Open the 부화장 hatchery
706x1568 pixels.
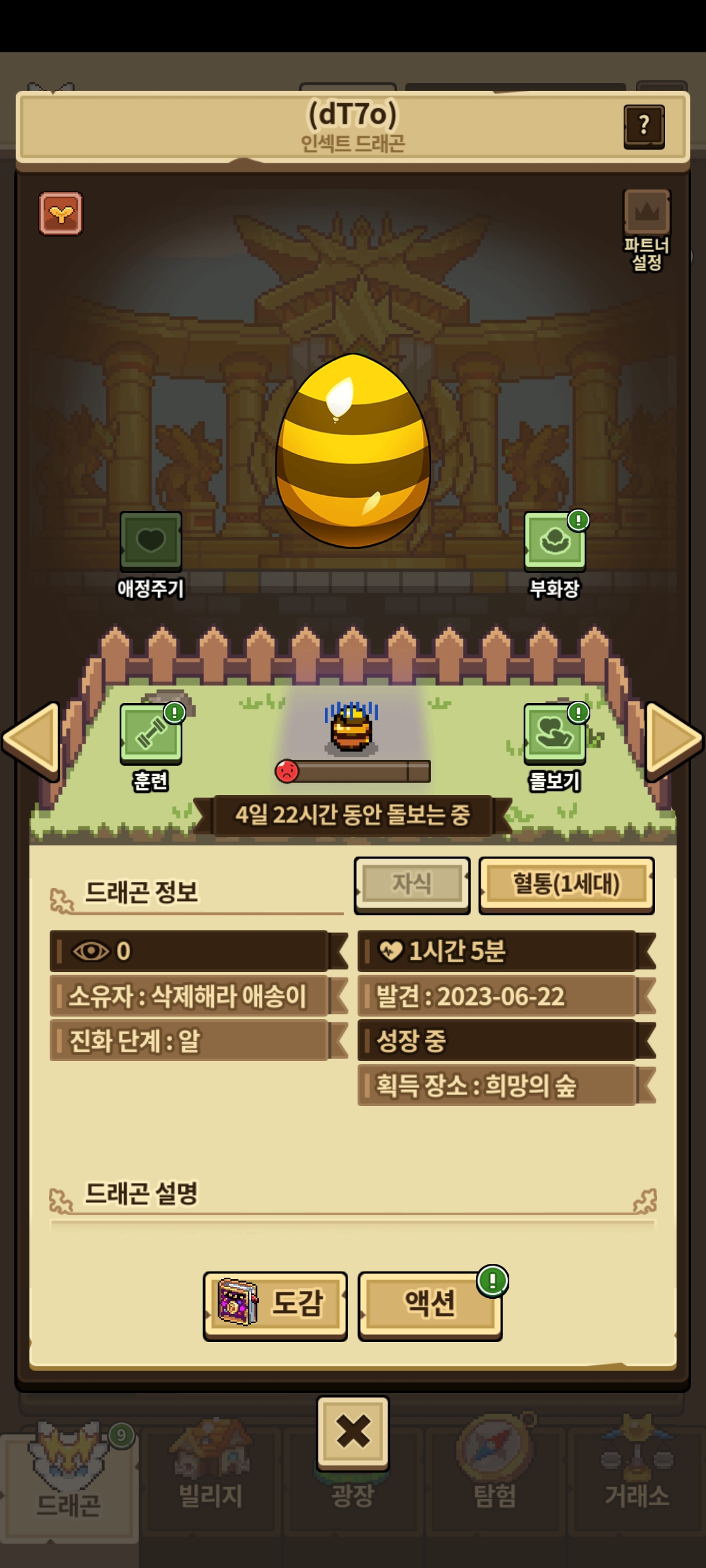[x=554, y=542]
